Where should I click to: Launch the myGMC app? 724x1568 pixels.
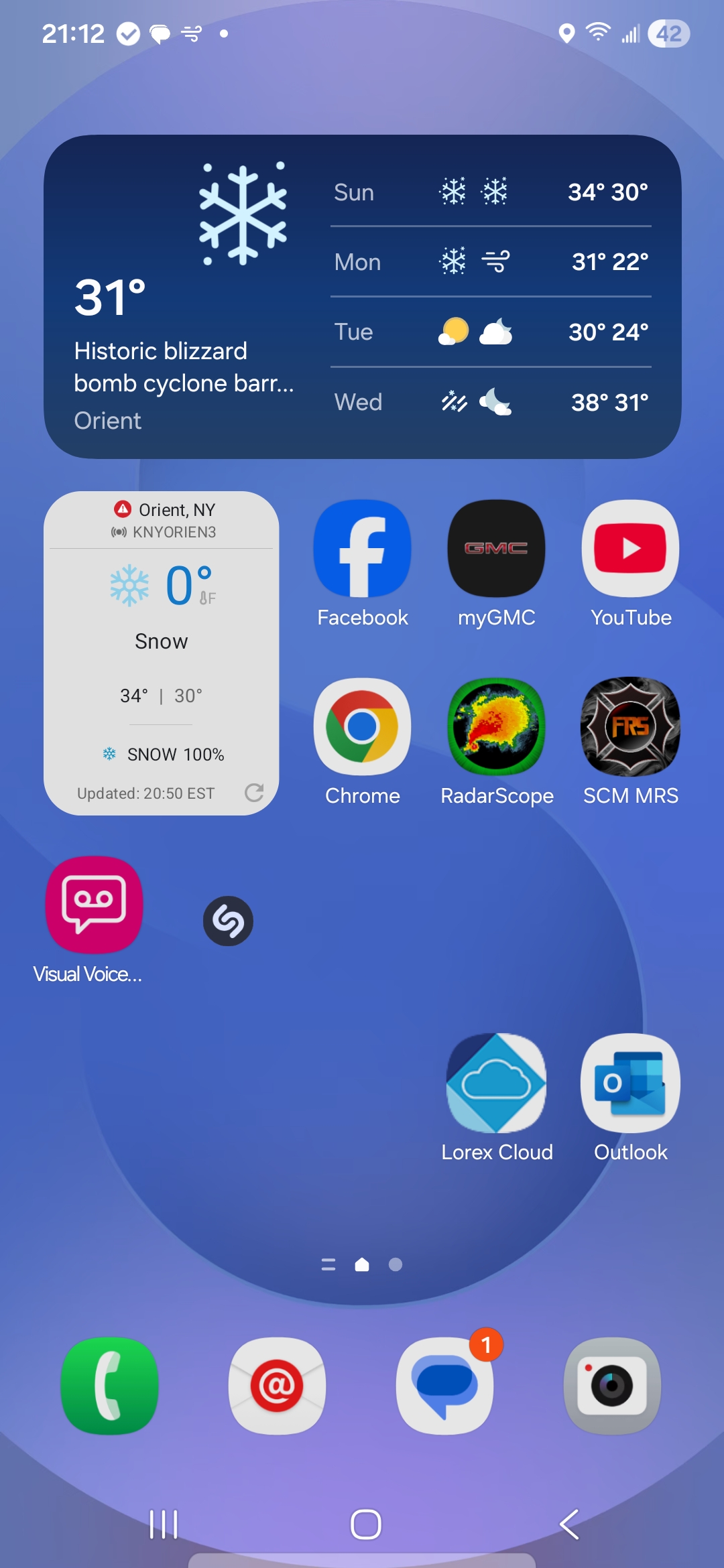[496, 549]
